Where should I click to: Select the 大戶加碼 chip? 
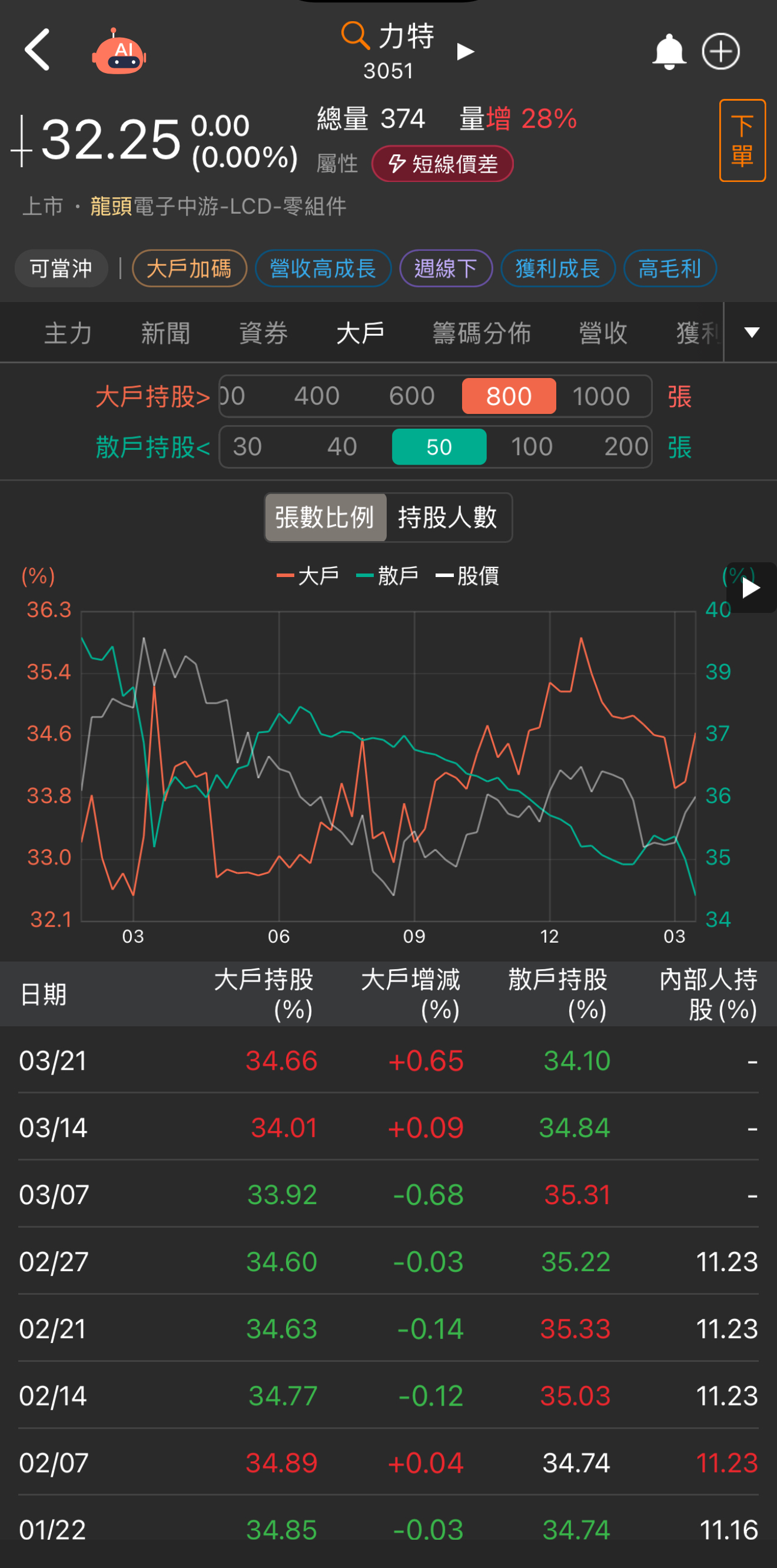189,268
